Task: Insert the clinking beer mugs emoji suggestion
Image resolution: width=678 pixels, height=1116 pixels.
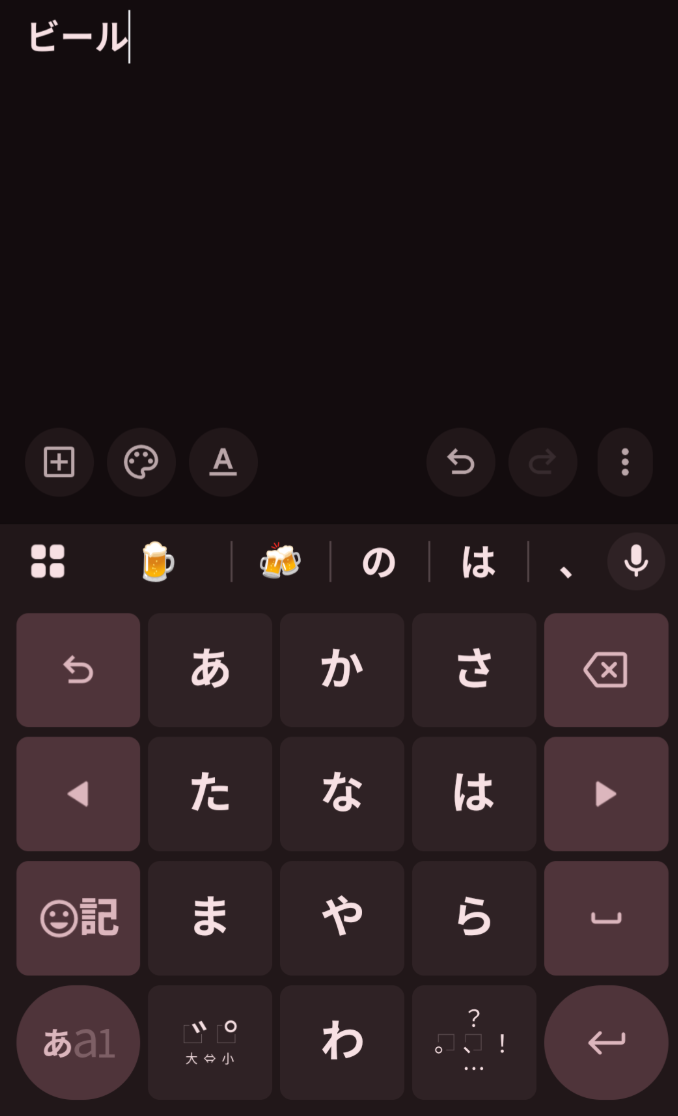Action: (x=280, y=562)
